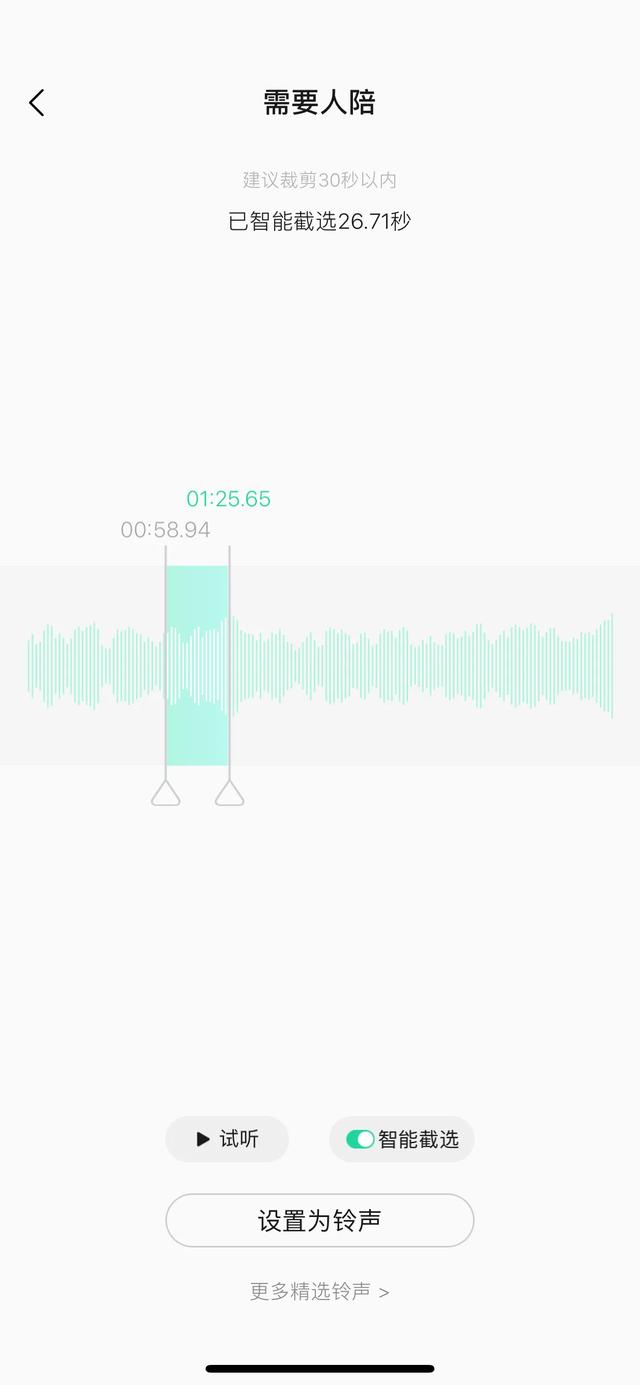Tap 设置为铃声 to set as ringtone

[319, 1221]
